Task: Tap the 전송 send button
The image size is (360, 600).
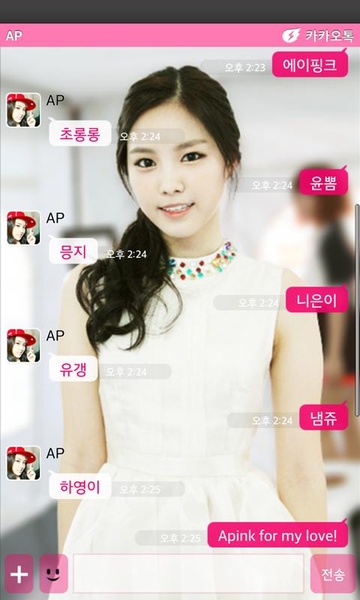Action: pos(333,574)
